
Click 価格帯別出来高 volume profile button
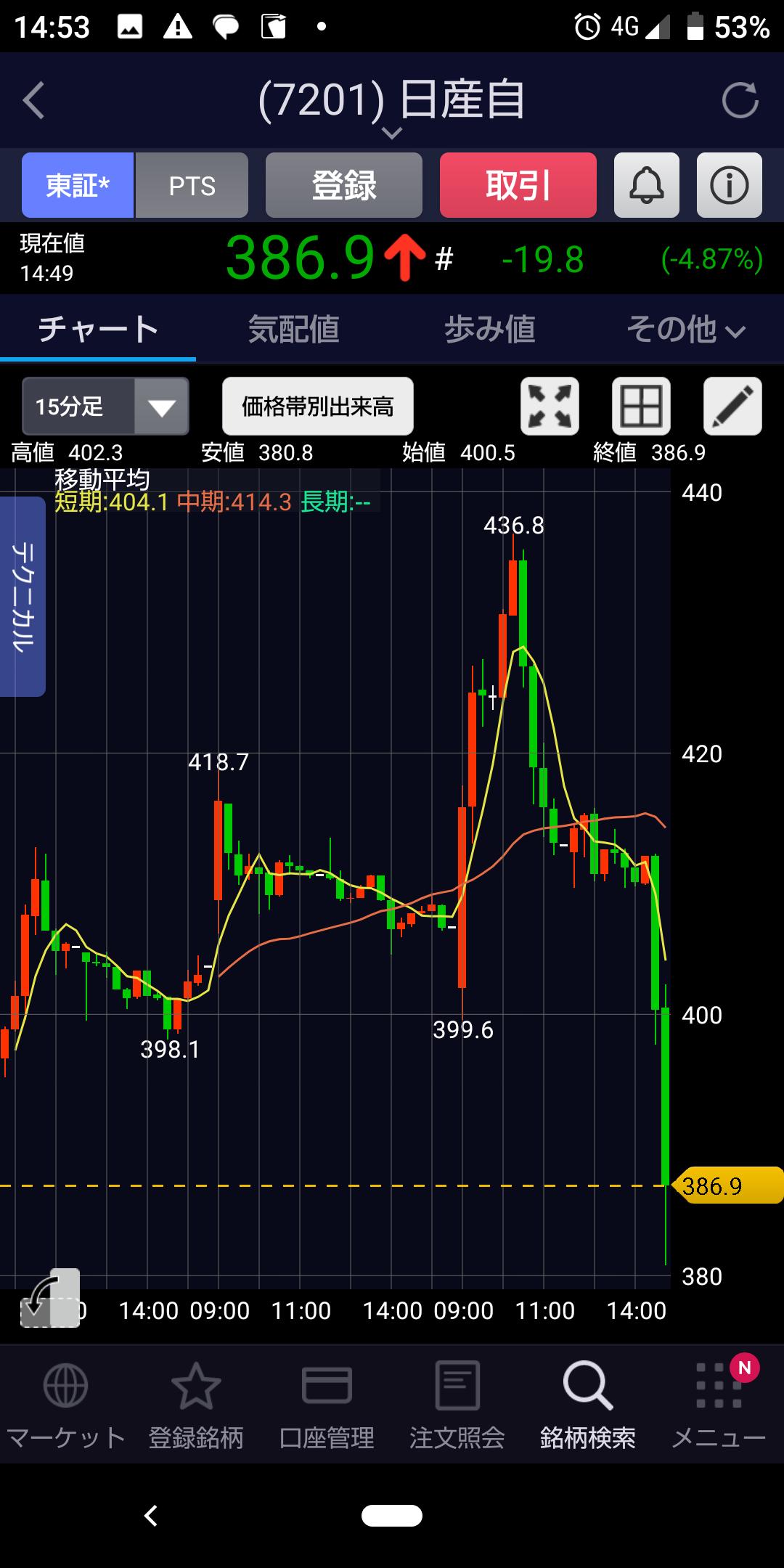click(x=317, y=407)
